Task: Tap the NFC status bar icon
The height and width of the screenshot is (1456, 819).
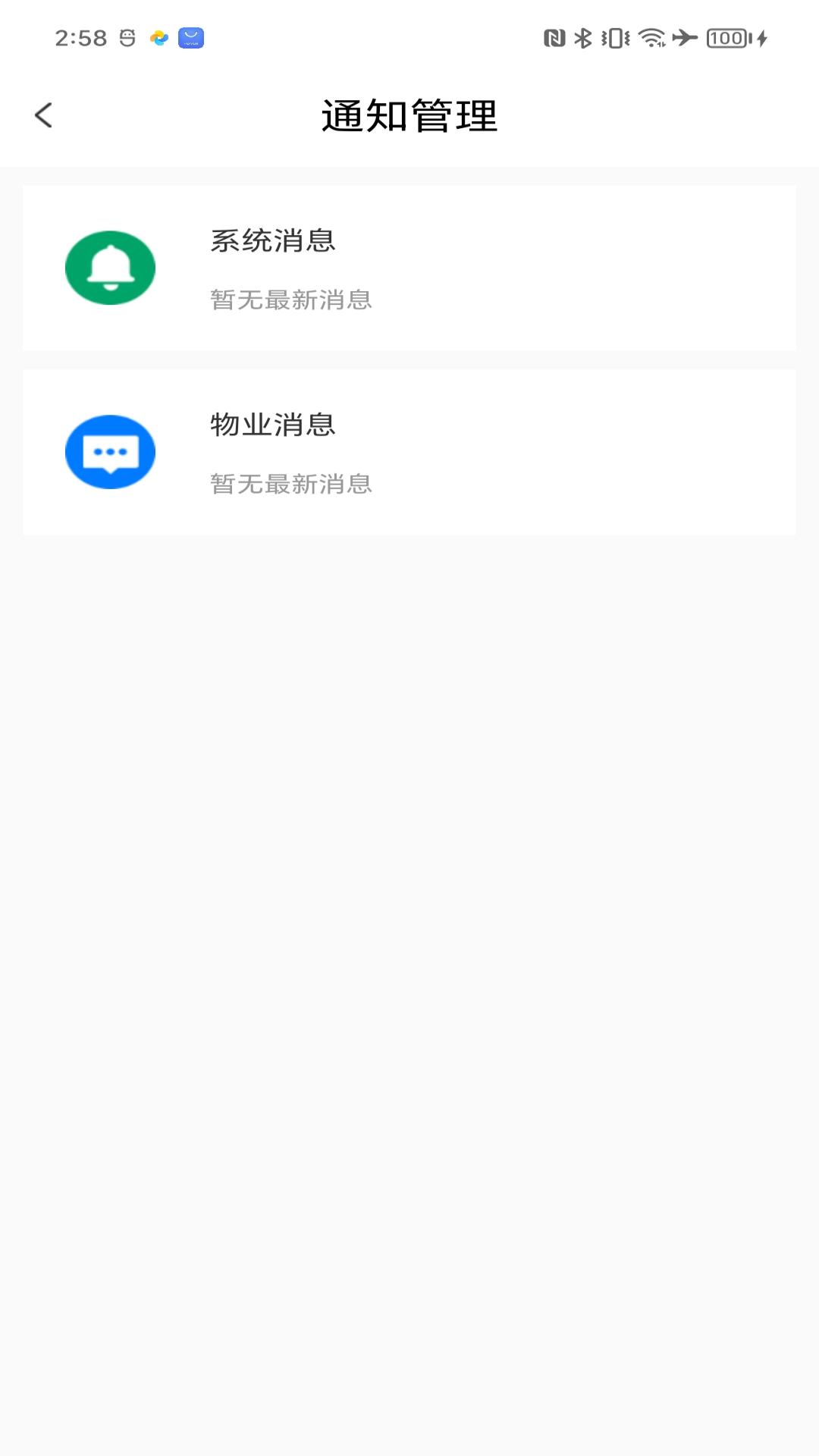Action: tap(554, 36)
